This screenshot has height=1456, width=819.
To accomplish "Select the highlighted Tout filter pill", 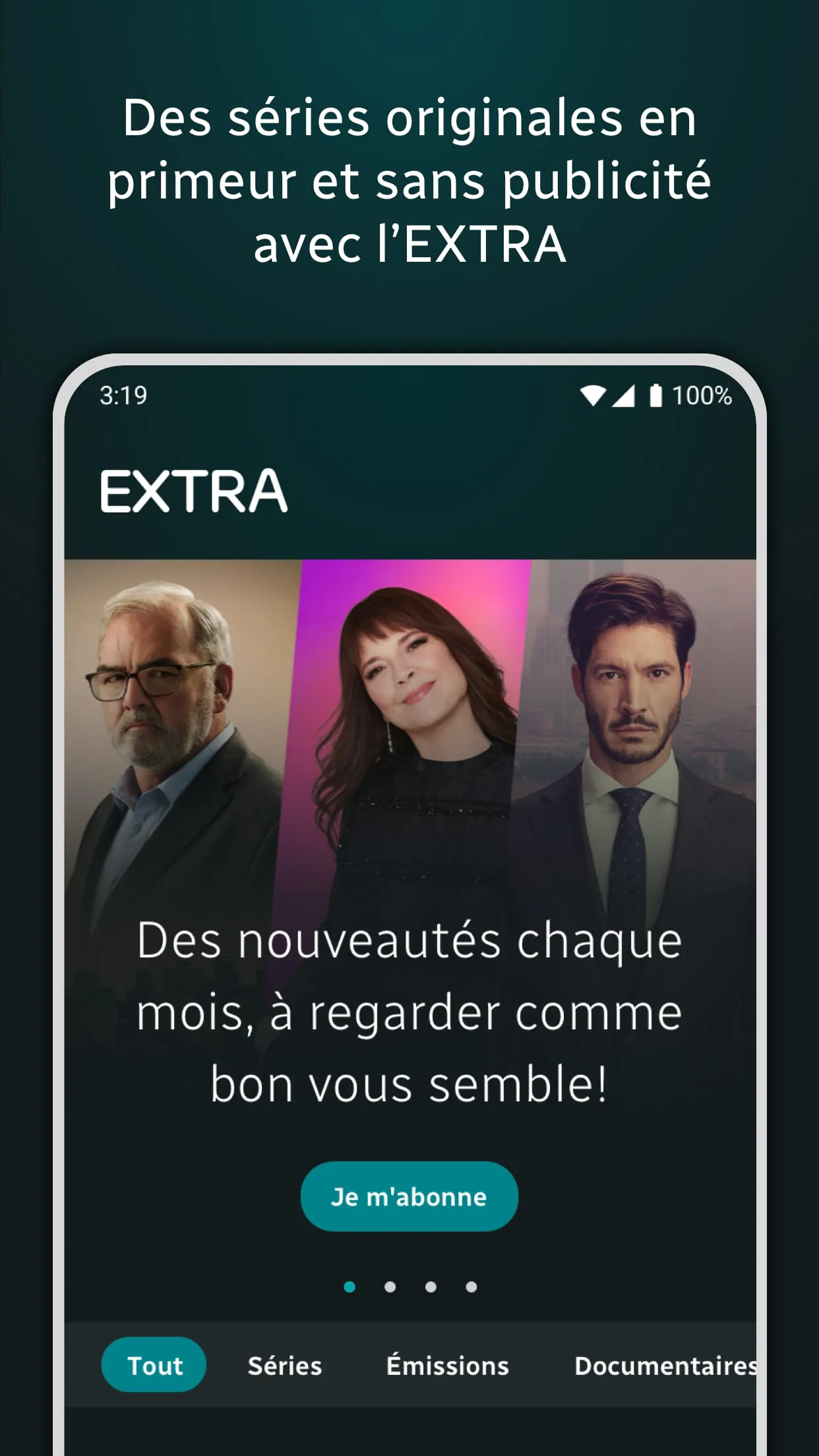I will 154,1366.
